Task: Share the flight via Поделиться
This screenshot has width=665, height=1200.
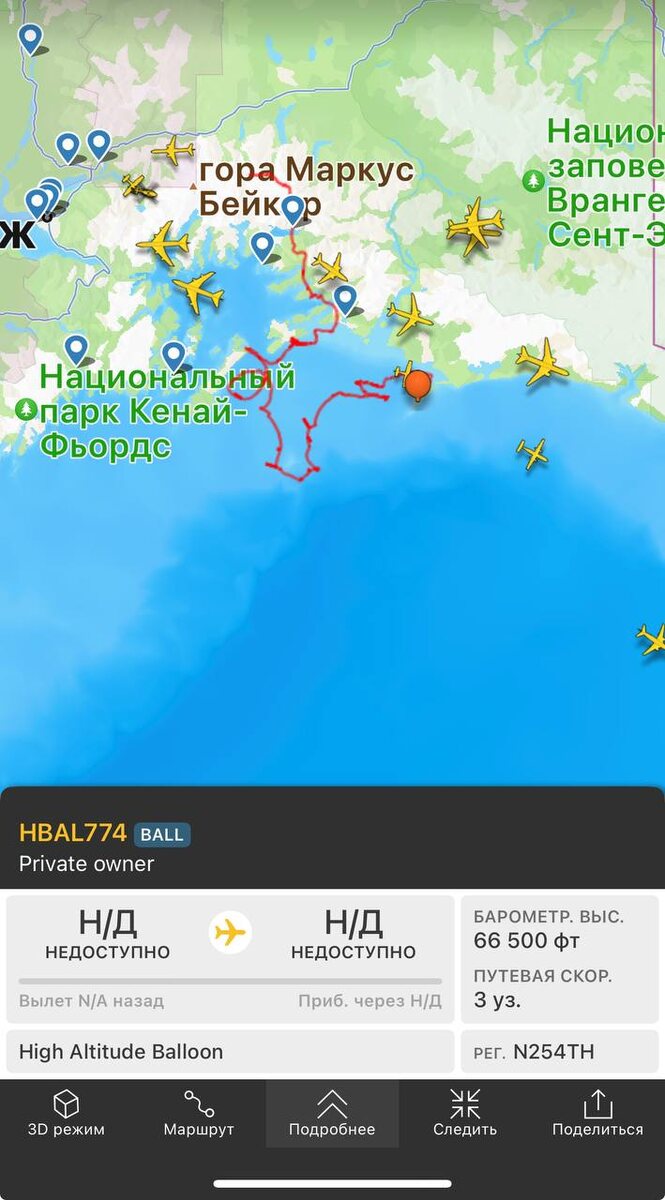Action: tap(598, 1113)
